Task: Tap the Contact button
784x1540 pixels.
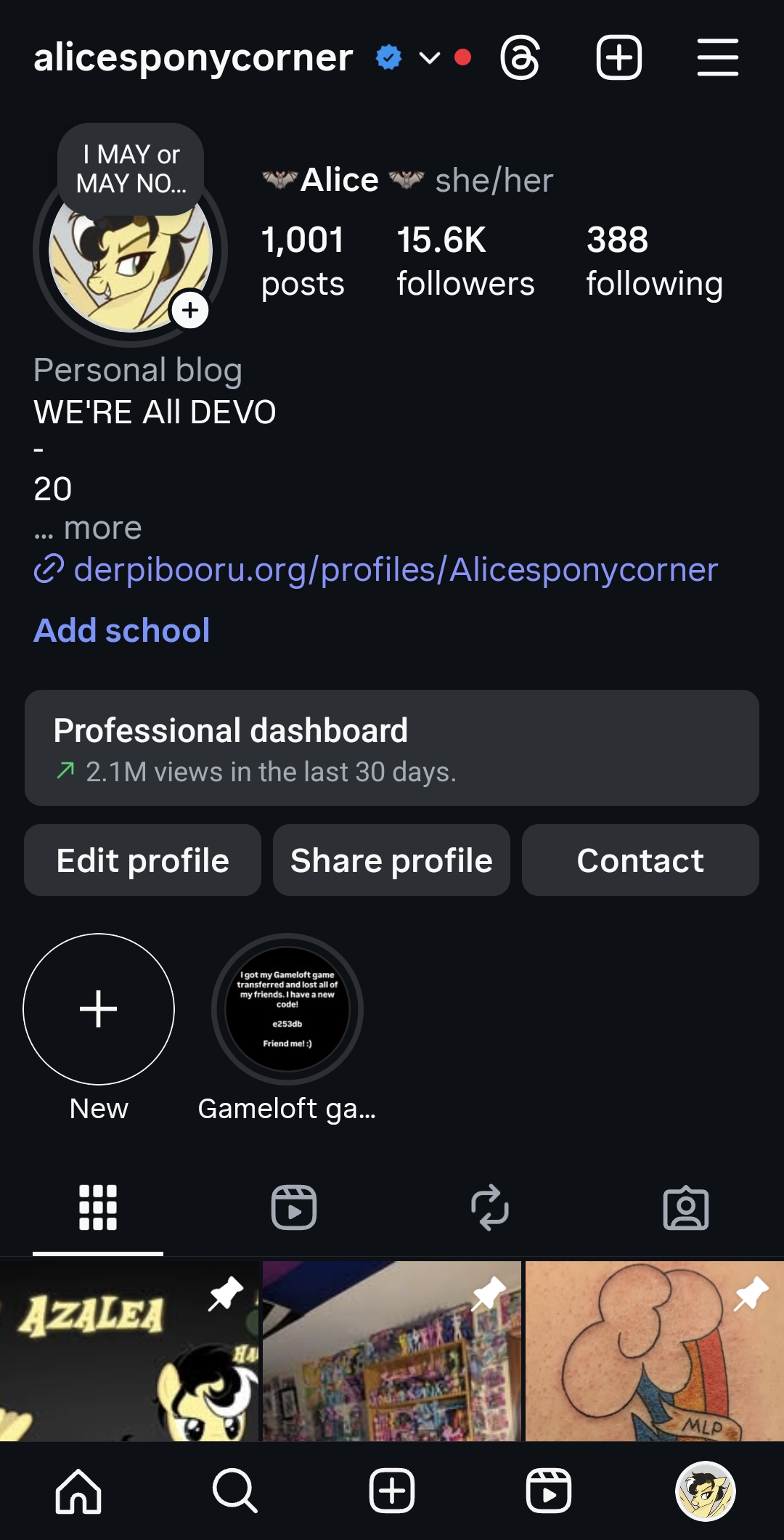Action: 640,860
